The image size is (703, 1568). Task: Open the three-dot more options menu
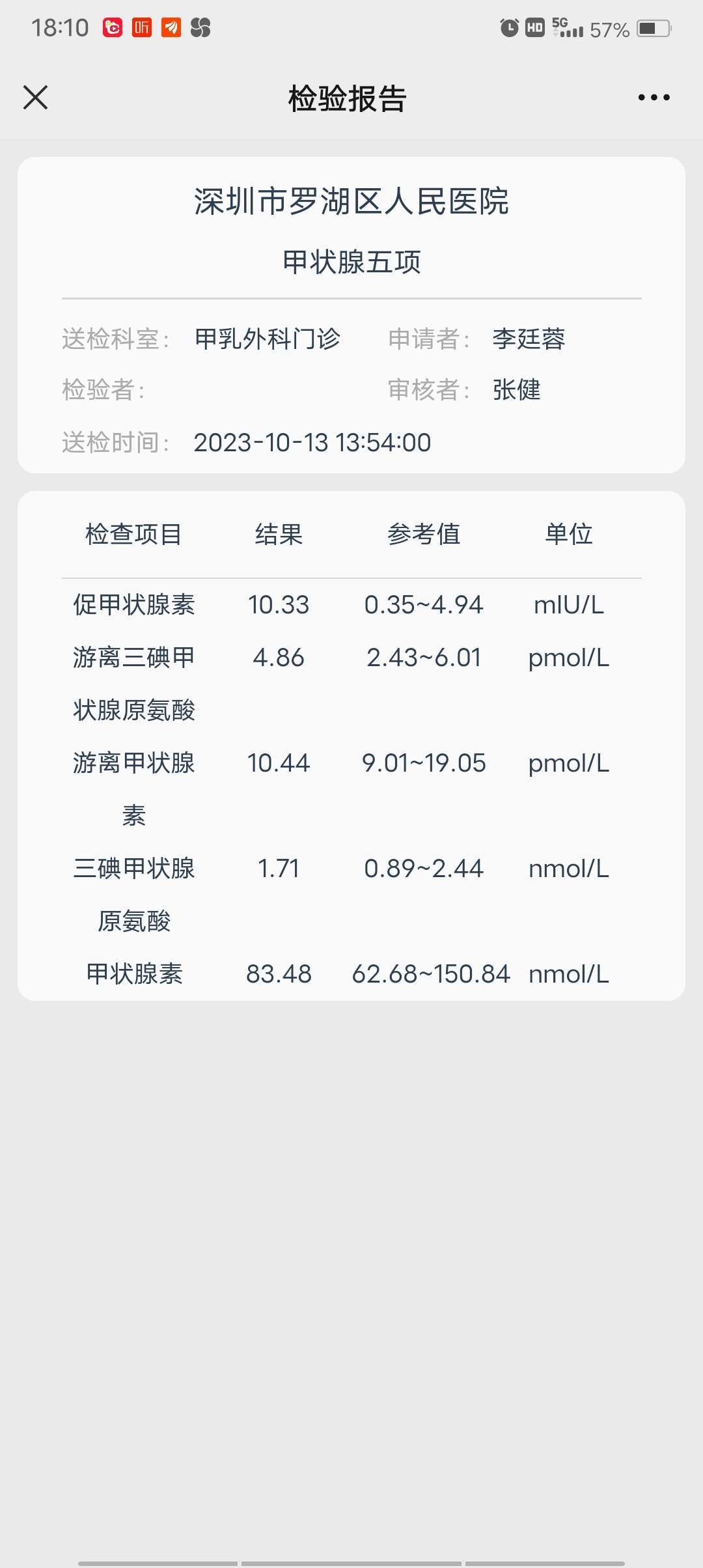(x=654, y=98)
